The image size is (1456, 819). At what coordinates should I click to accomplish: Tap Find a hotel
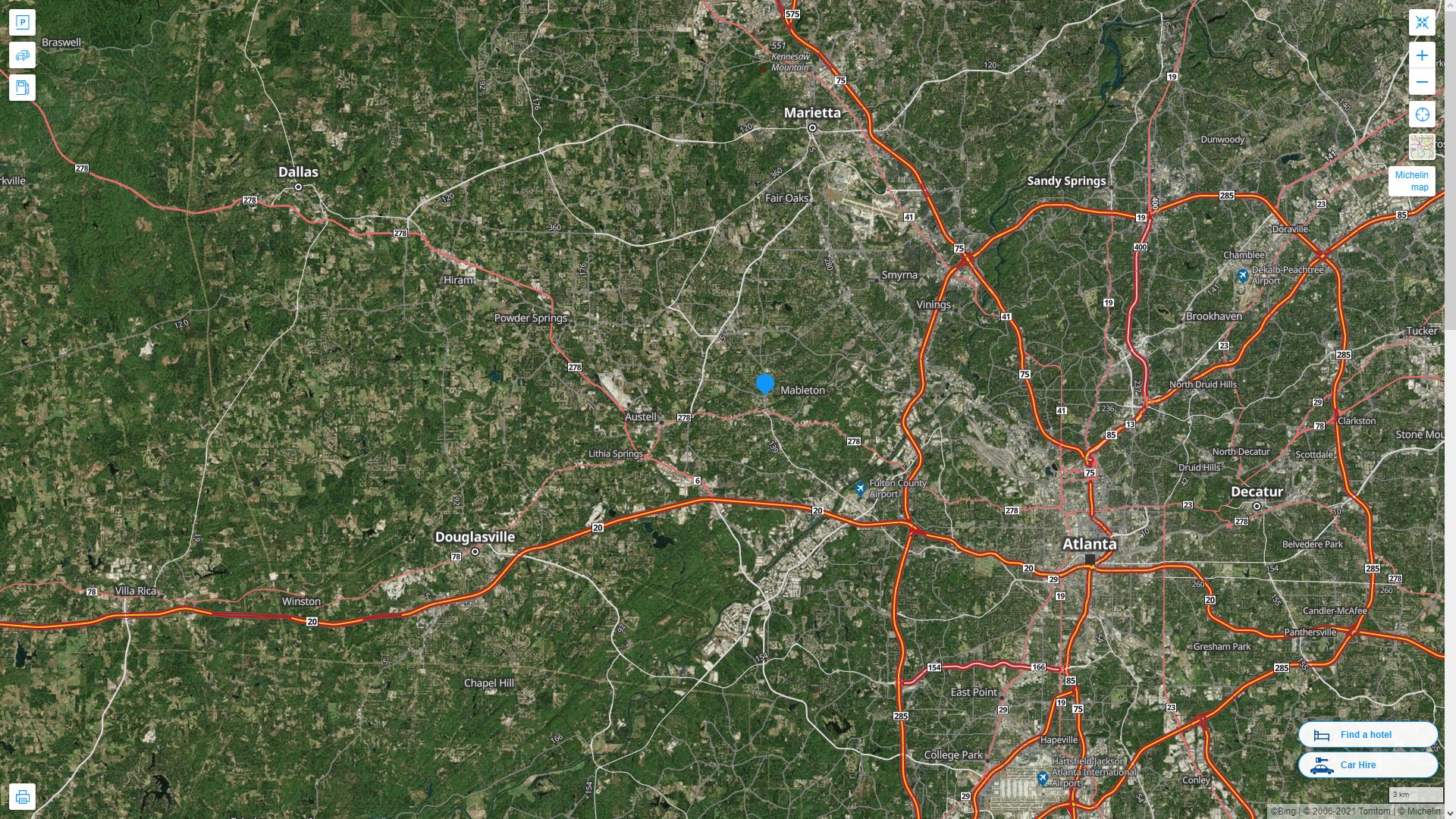[x=1367, y=735]
